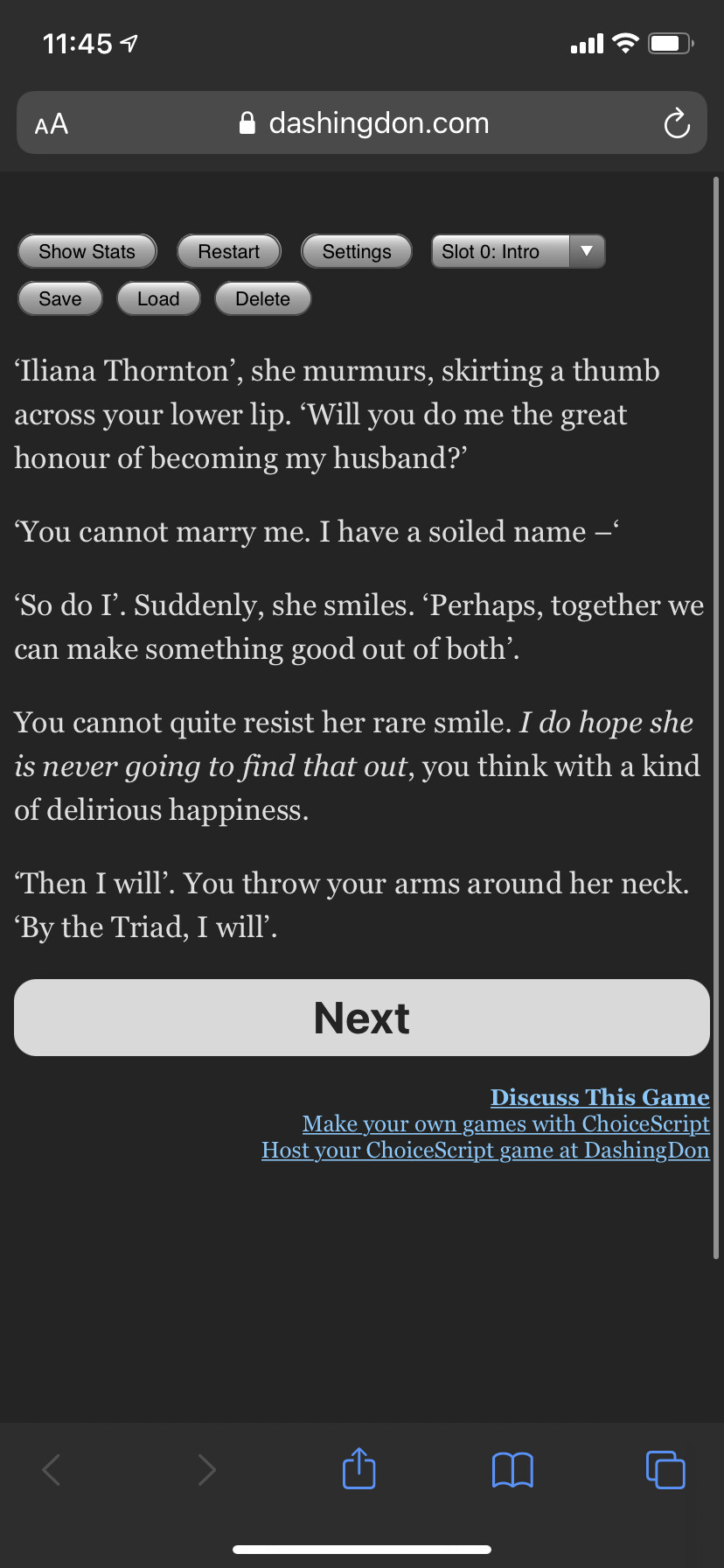Image resolution: width=724 pixels, height=1568 pixels.
Task: Open the Show Stats screen
Action: click(87, 252)
